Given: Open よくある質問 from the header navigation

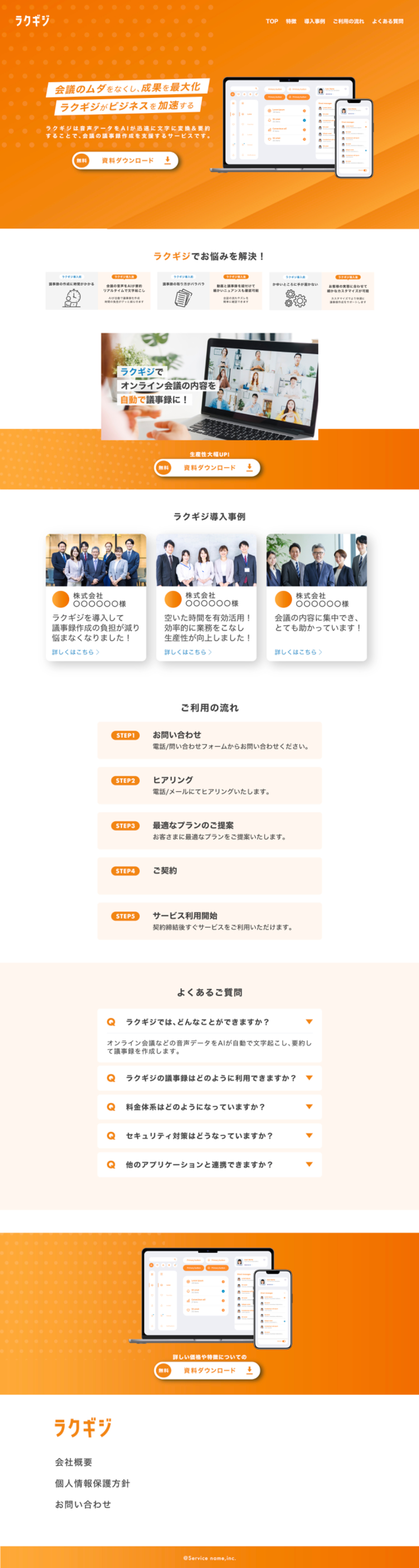Looking at the screenshot, I should pos(387,21).
